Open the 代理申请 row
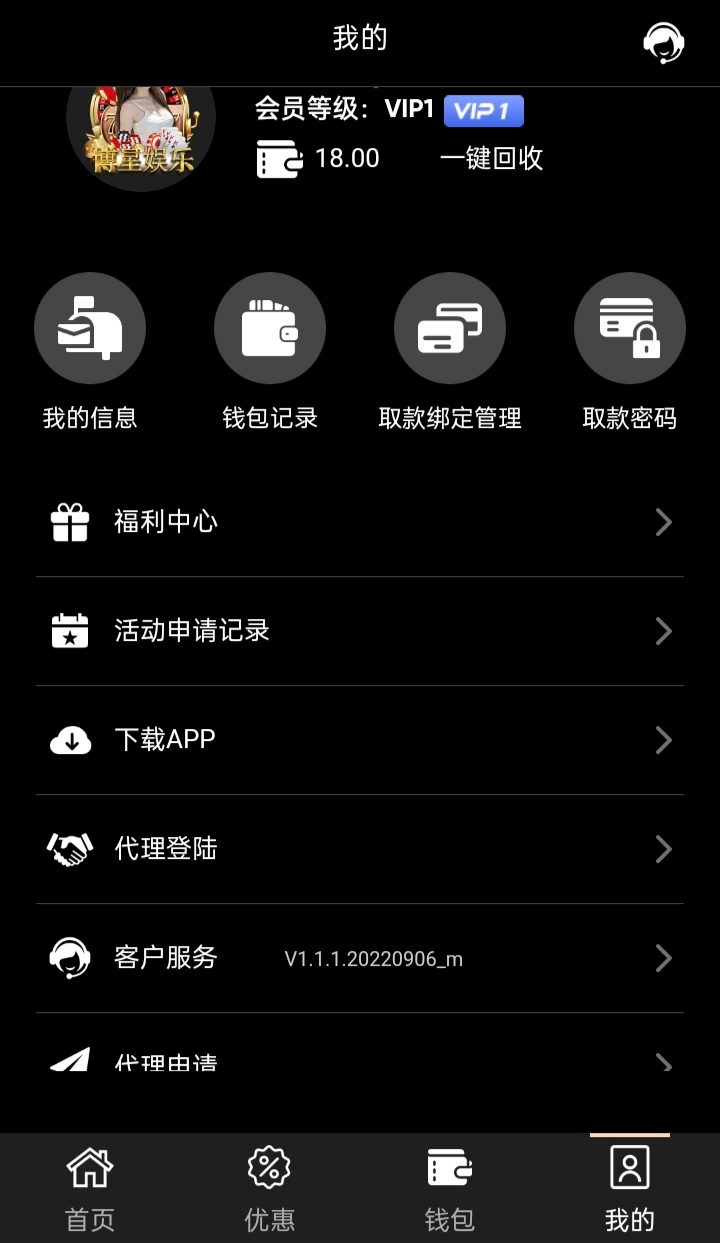The image size is (720, 1243). click(x=360, y=1060)
